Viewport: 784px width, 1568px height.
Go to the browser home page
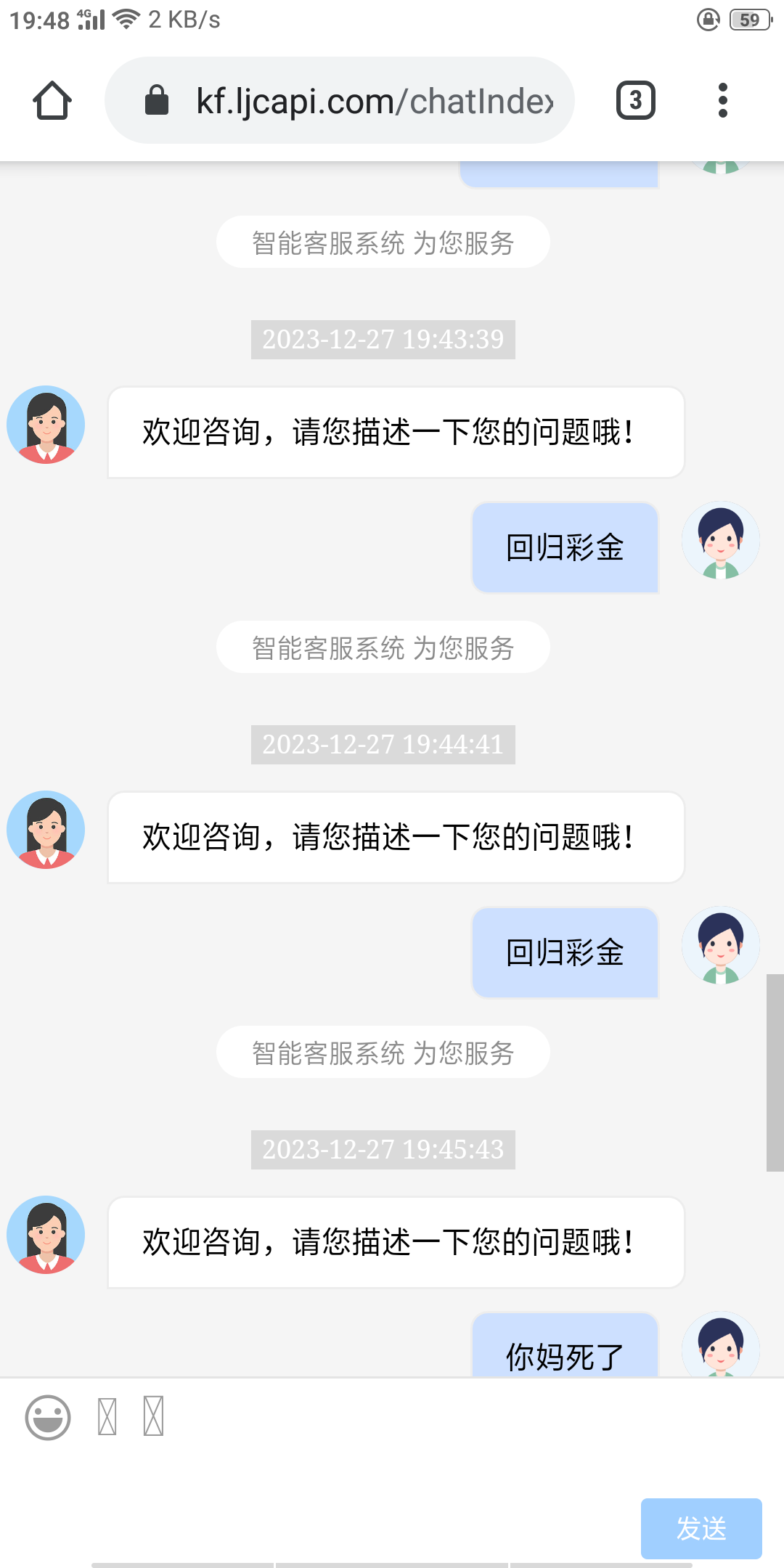point(52,100)
